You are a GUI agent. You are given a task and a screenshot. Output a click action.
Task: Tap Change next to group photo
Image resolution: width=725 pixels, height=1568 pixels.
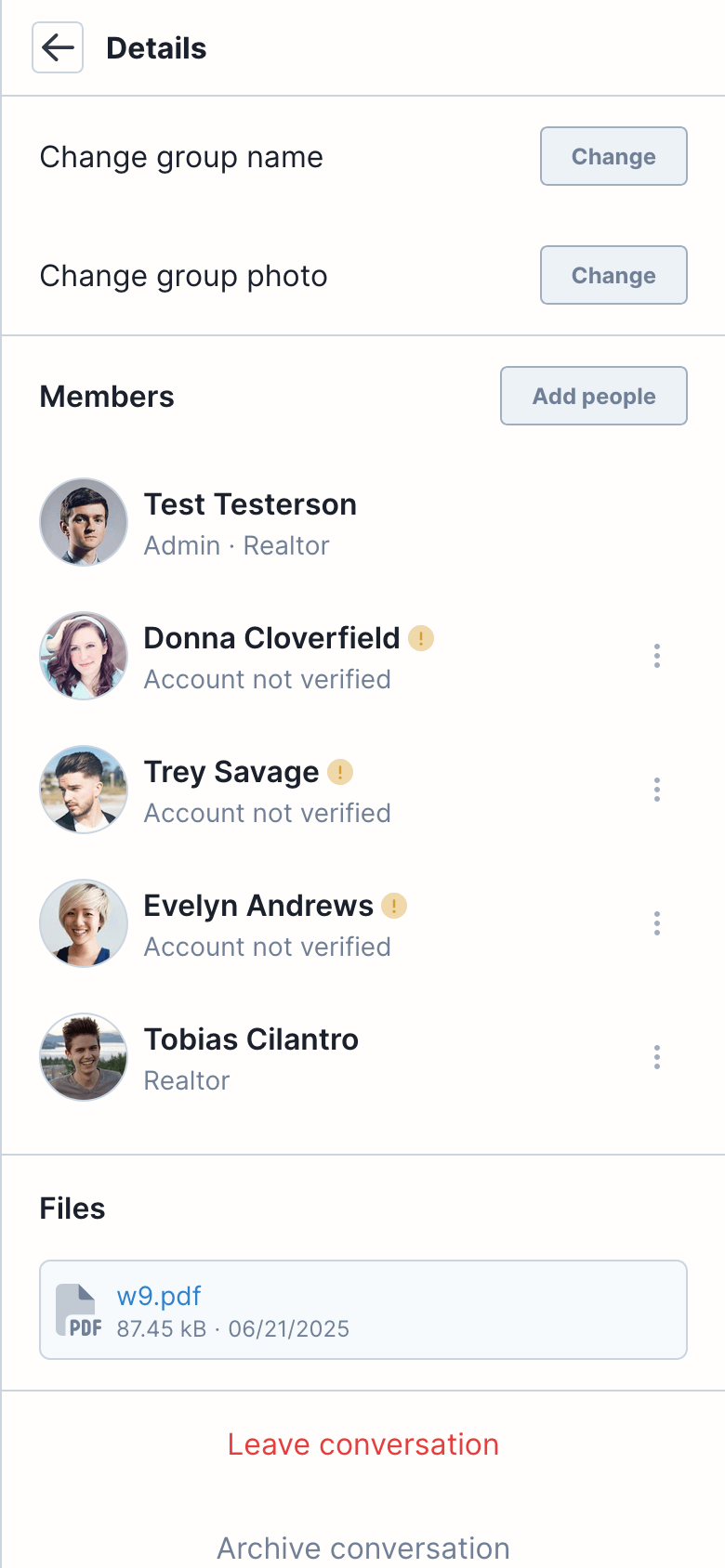coord(613,275)
